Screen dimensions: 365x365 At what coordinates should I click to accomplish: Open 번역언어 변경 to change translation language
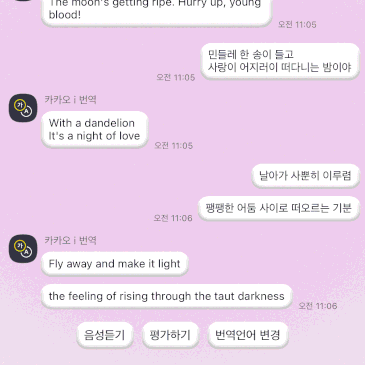click(x=248, y=335)
